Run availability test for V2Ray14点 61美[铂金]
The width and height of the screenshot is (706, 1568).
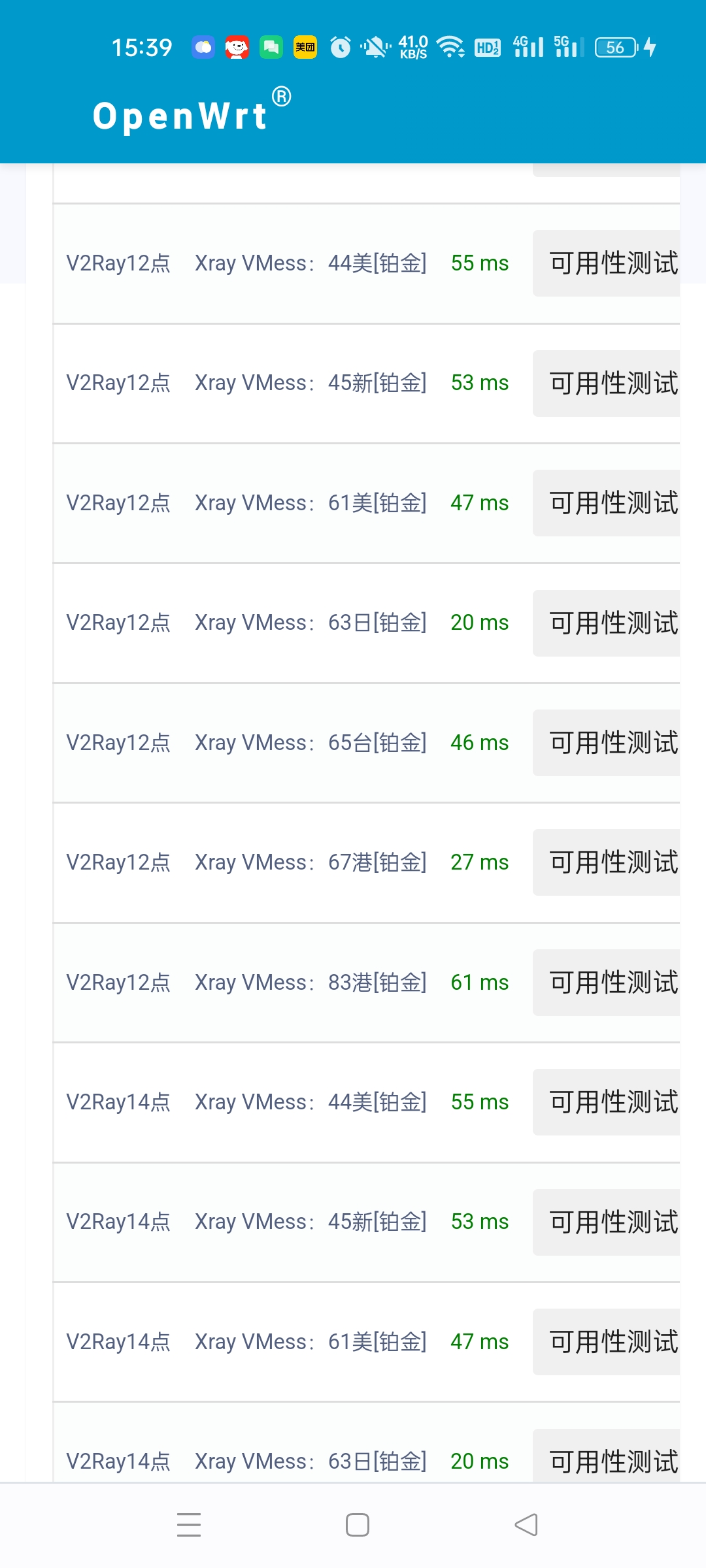pyautogui.click(x=607, y=1342)
